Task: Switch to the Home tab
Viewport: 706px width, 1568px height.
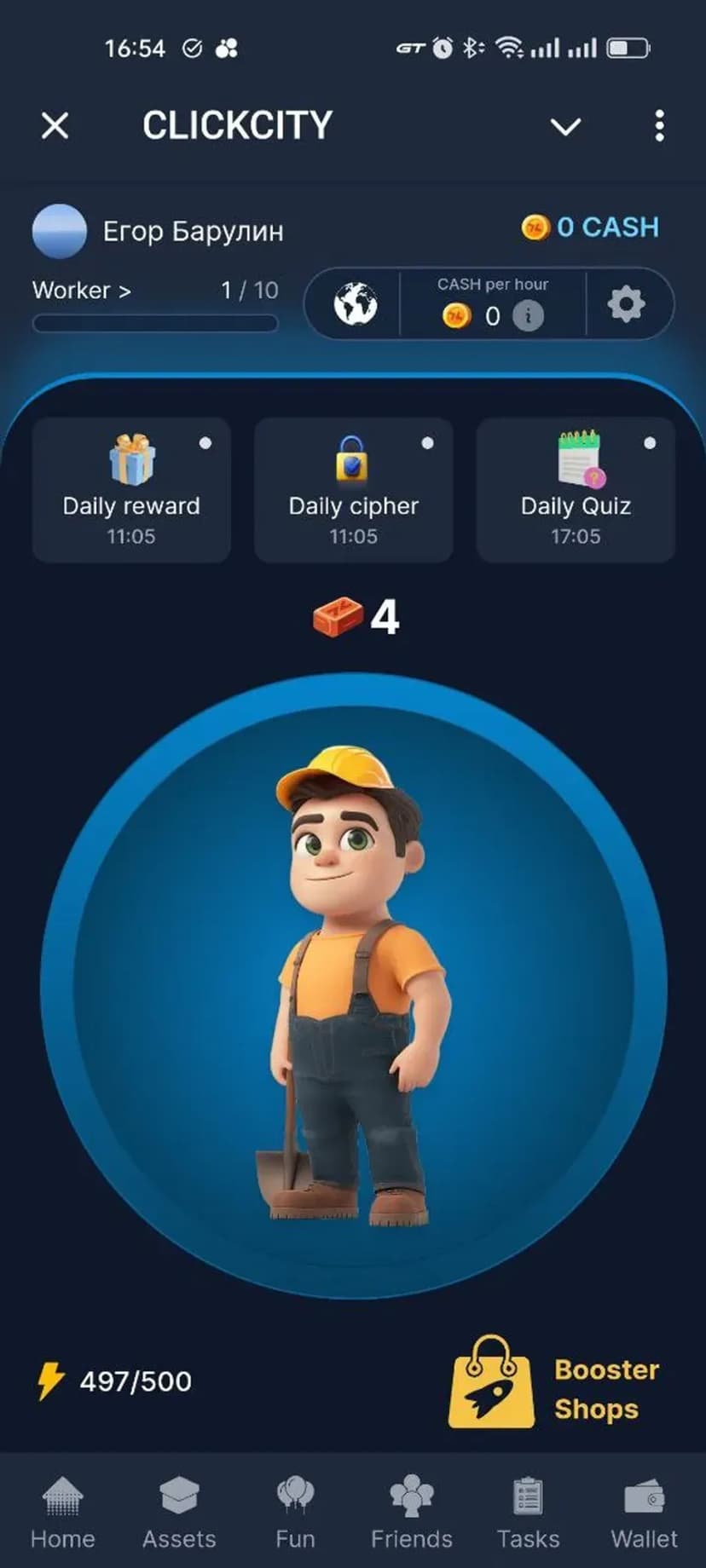Action: coord(62,1512)
